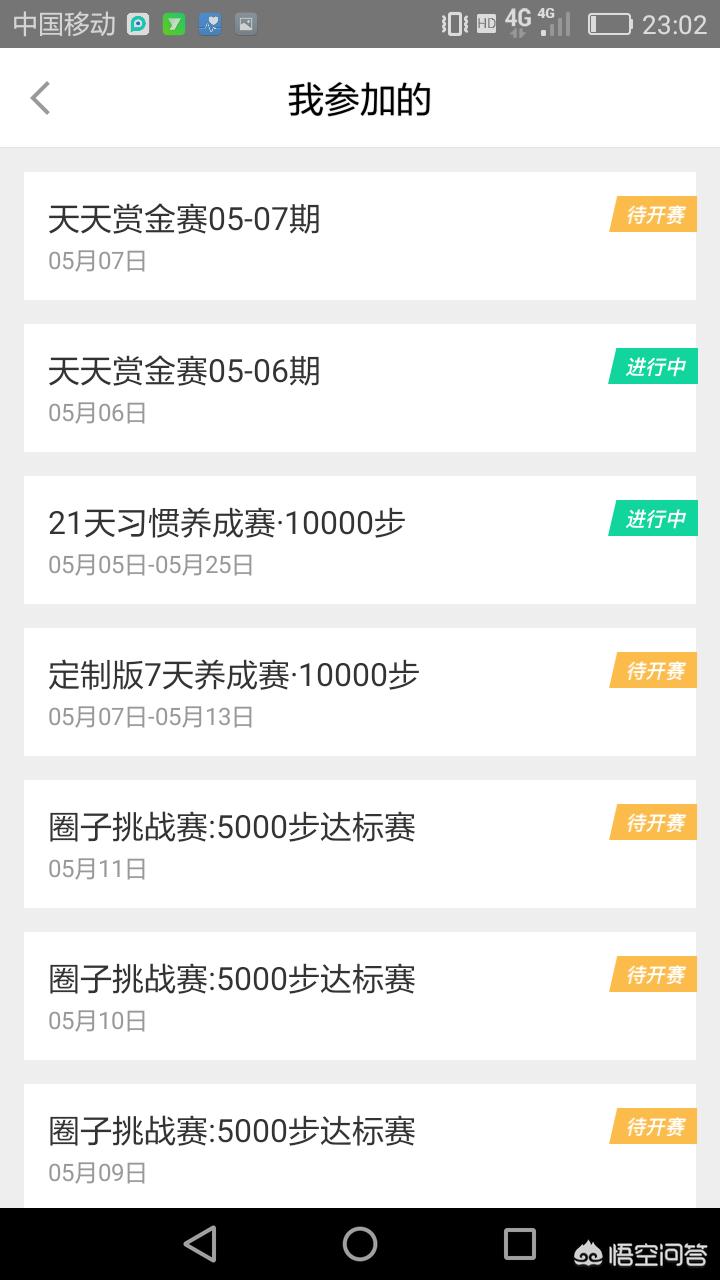Open 天天赏金赛05-06期 entry
Image resolution: width=720 pixels, height=1280 pixels.
[360, 388]
